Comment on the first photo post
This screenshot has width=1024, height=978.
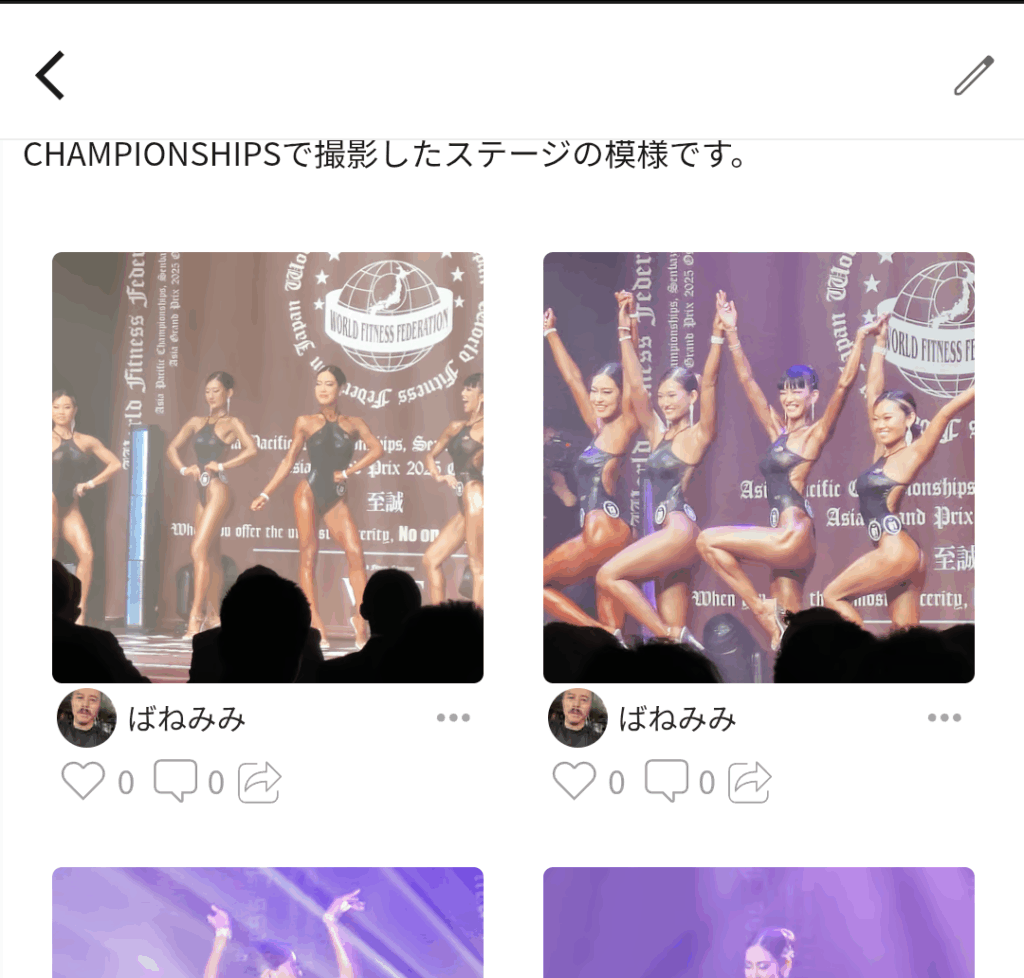point(175,781)
